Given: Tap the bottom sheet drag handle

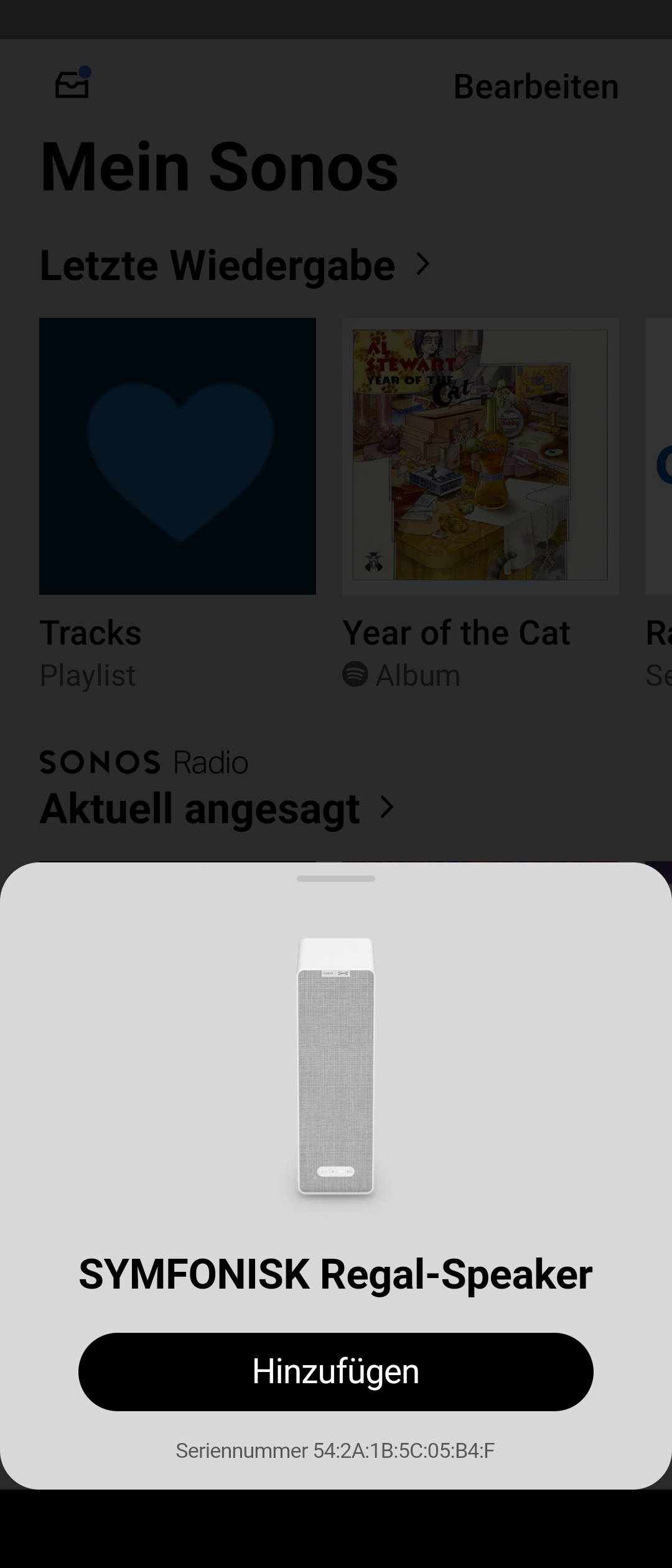Looking at the screenshot, I should (335, 879).
